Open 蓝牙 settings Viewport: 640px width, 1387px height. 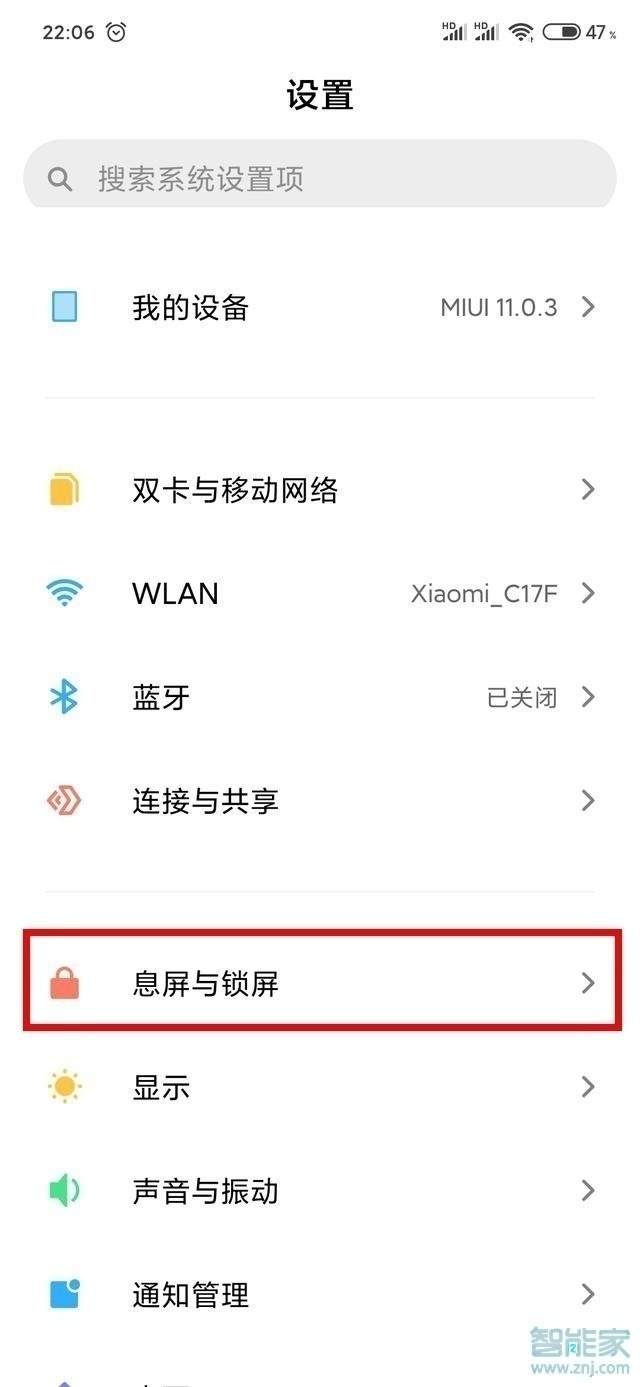click(320, 697)
